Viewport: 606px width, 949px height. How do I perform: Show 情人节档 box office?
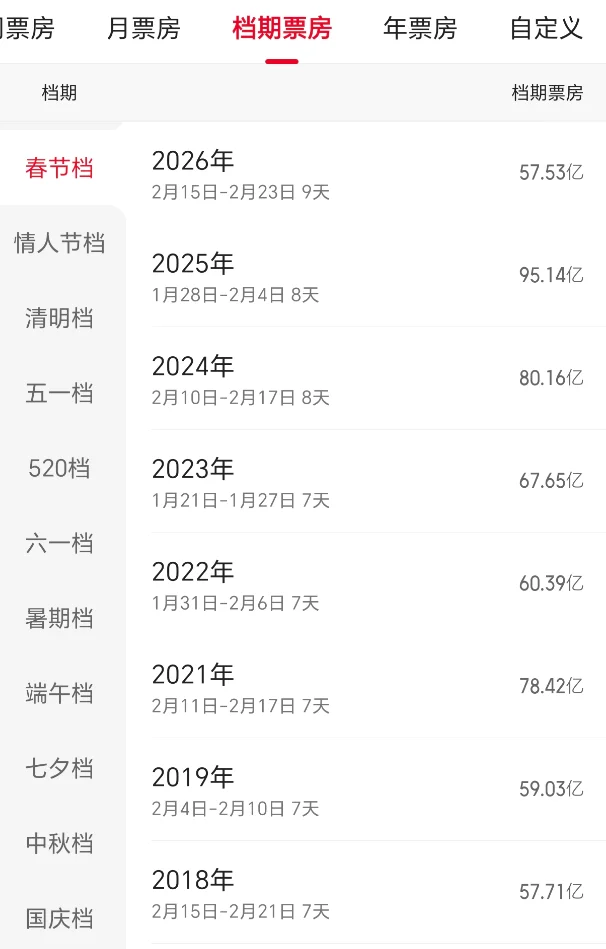pyautogui.click(x=60, y=243)
